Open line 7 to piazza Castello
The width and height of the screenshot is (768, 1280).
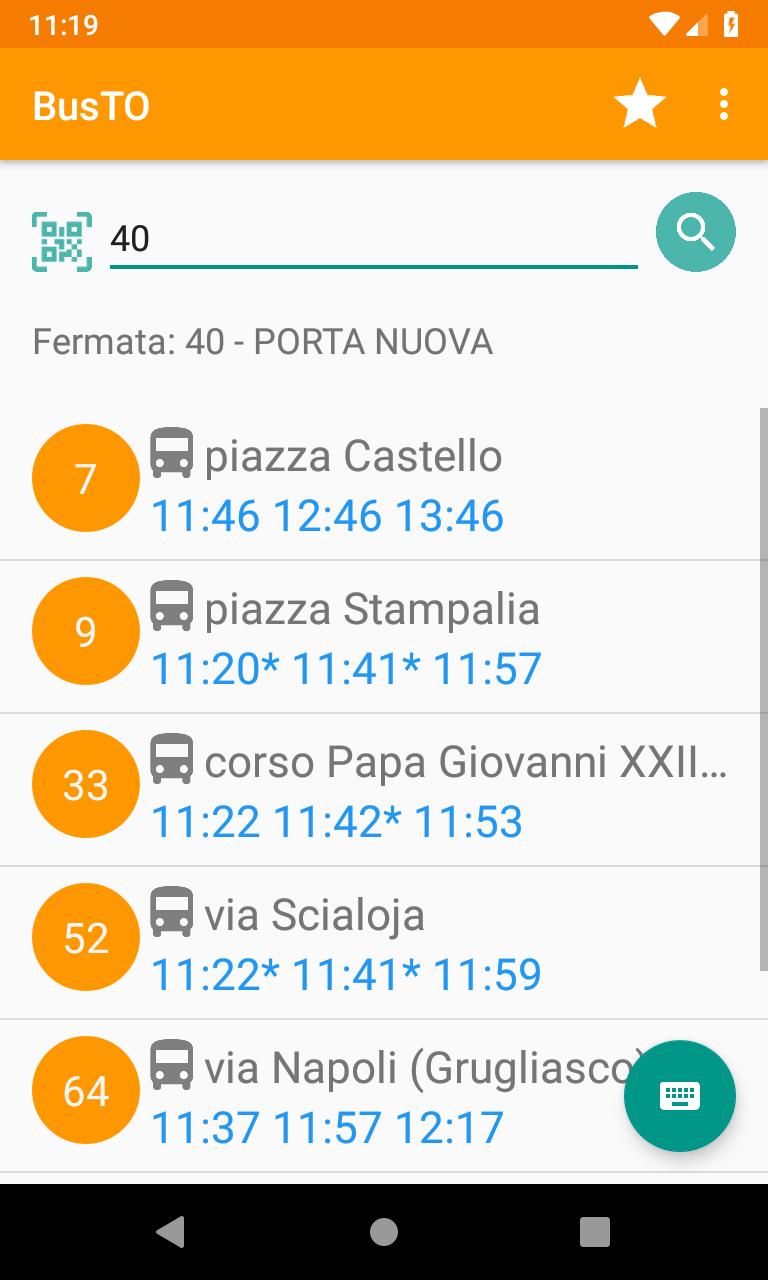(384, 483)
